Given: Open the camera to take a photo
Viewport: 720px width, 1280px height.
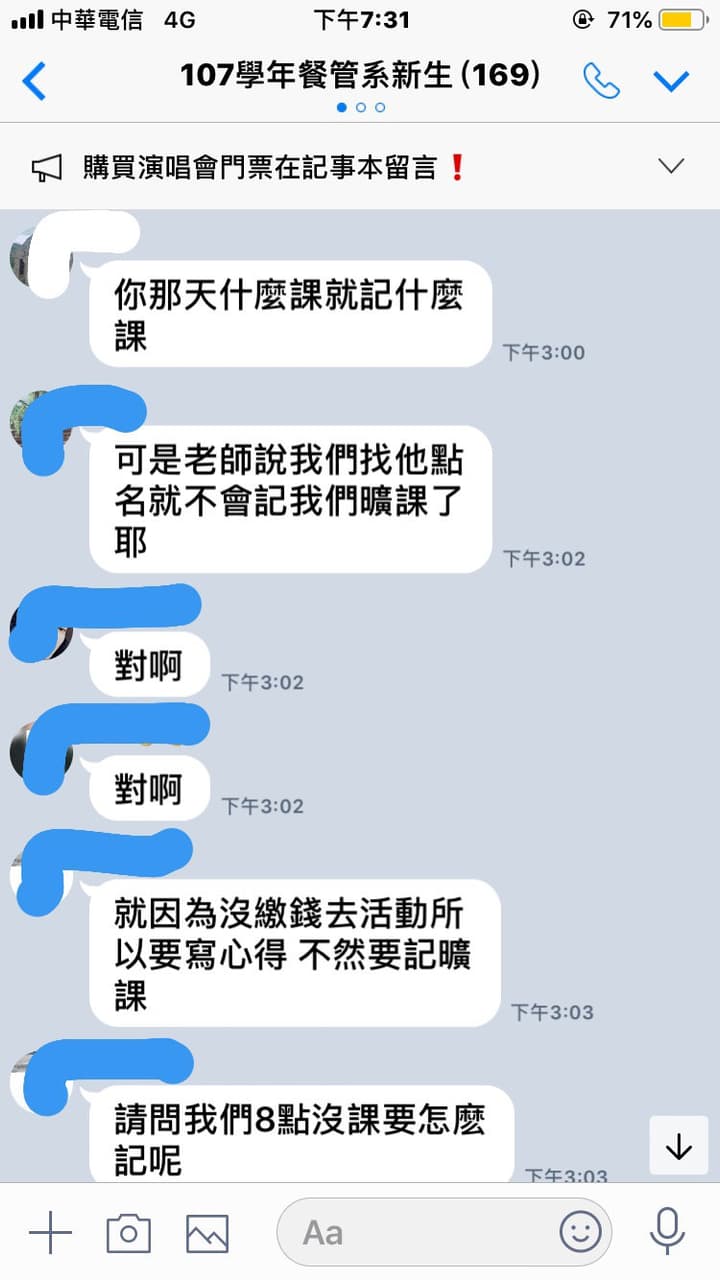Looking at the screenshot, I should tap(128, 1232).
